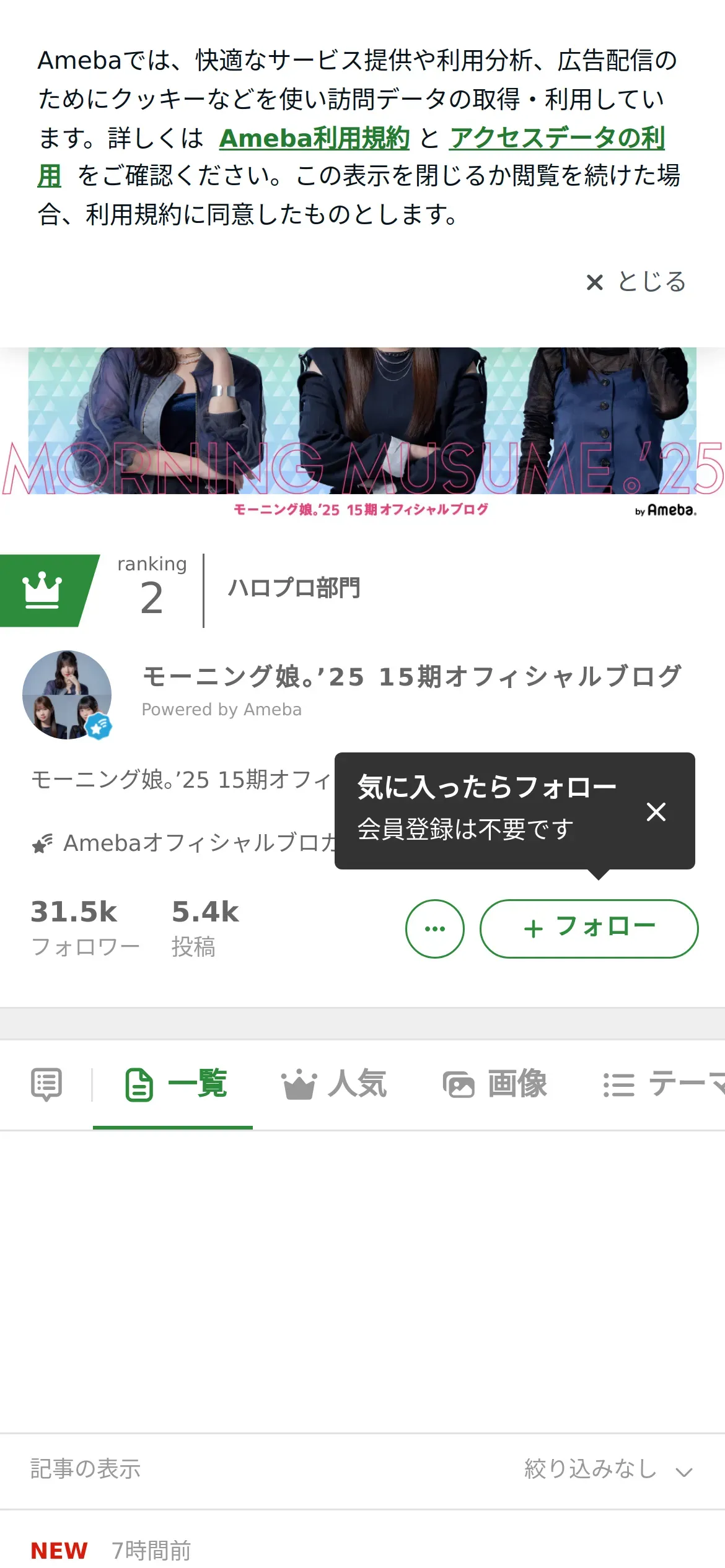This screenshot has height=1568, width=725.
Task: Switch to the 人気 tab
Action: (335, 1084)
